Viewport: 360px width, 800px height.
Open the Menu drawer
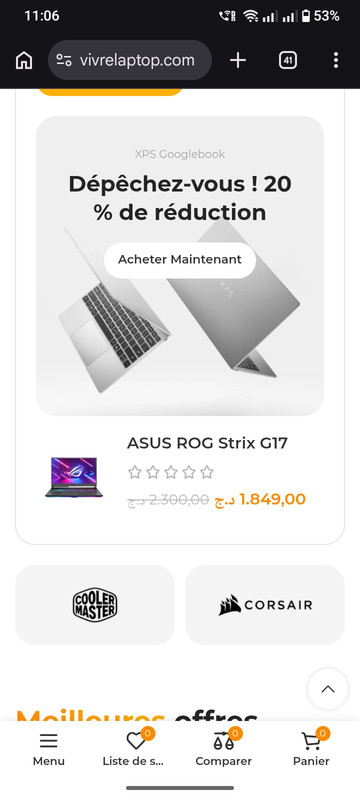point(49,749)
